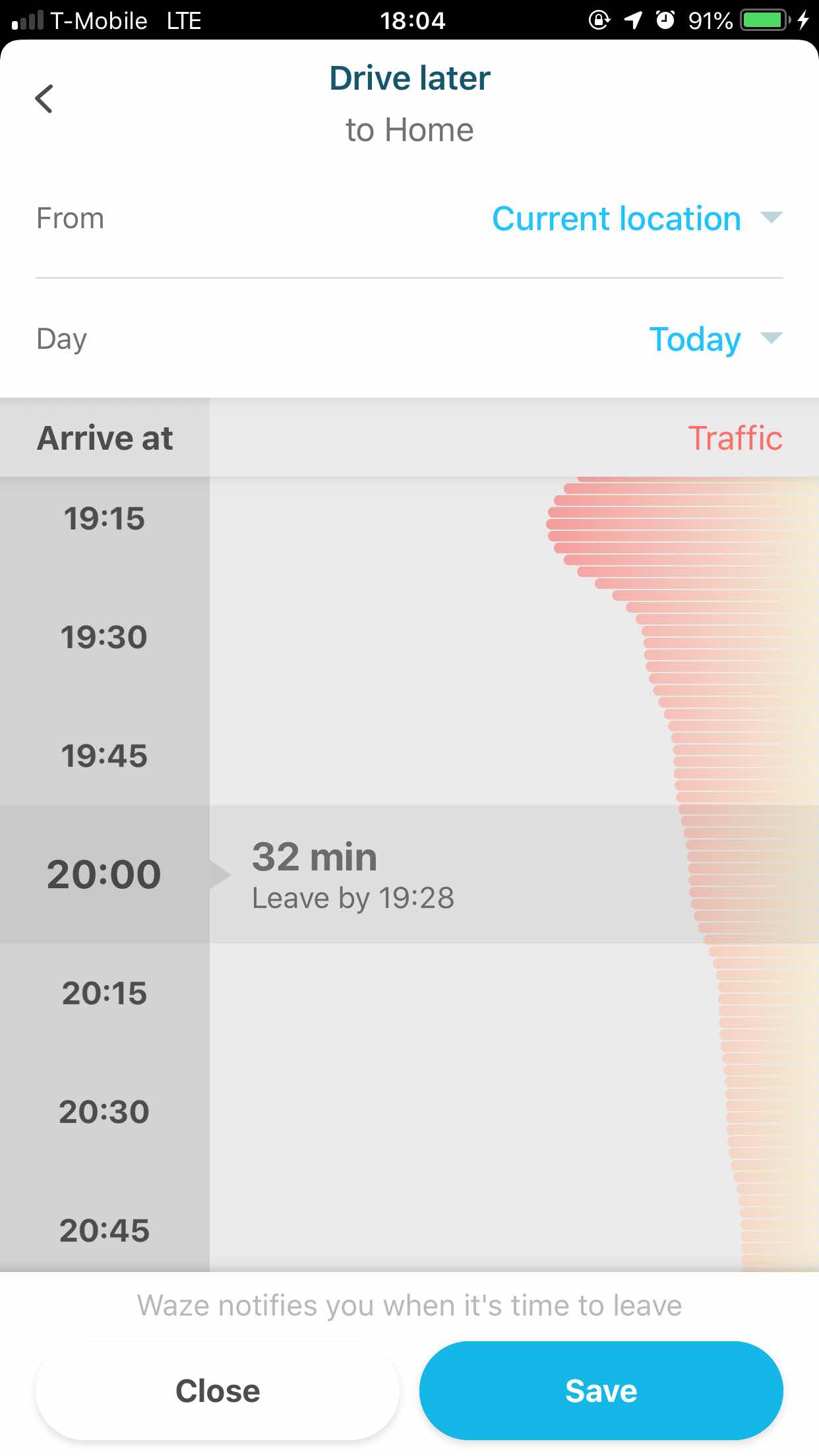Choose 19:30 as arrival time
The image size is (819, 1456).
click(104, 637)
